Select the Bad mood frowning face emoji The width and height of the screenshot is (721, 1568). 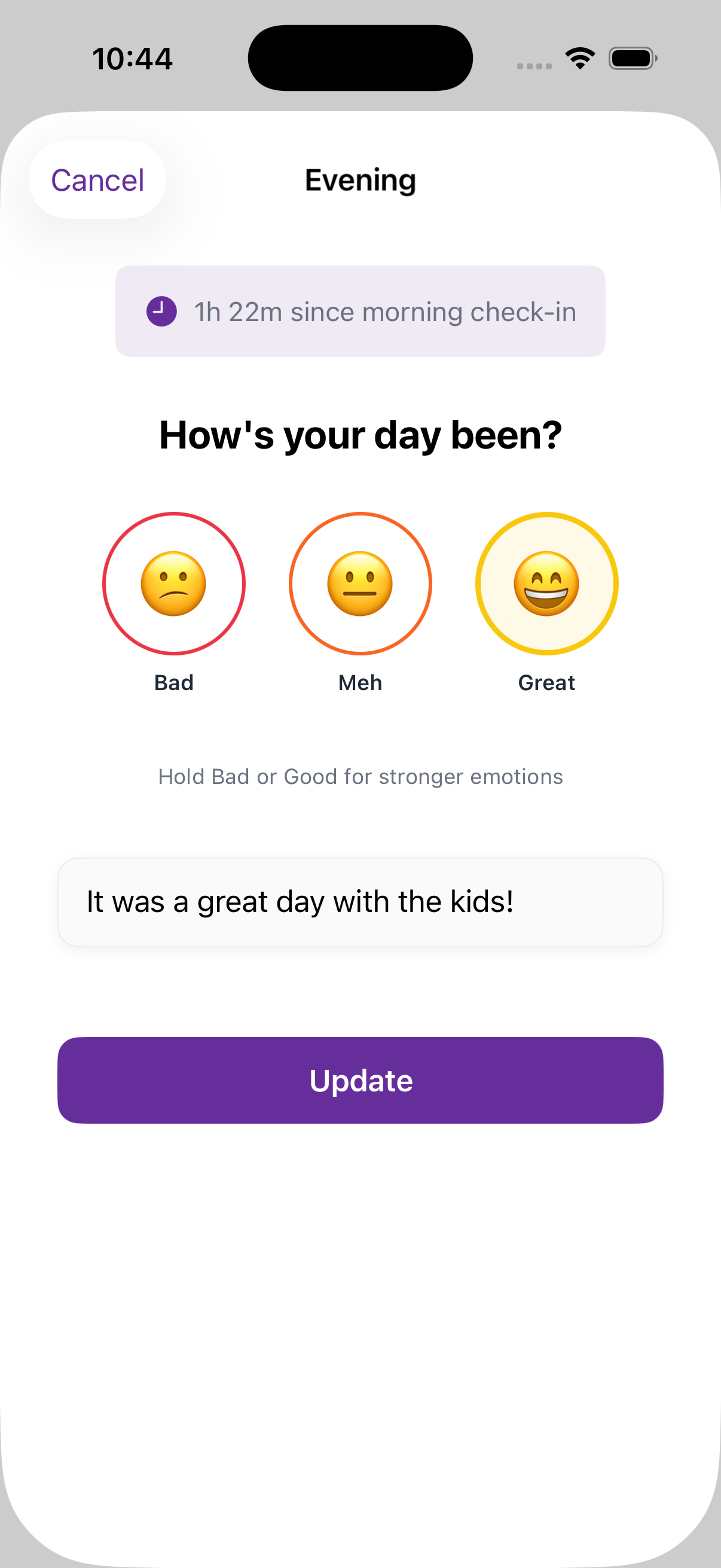click(x=174, y=584)
